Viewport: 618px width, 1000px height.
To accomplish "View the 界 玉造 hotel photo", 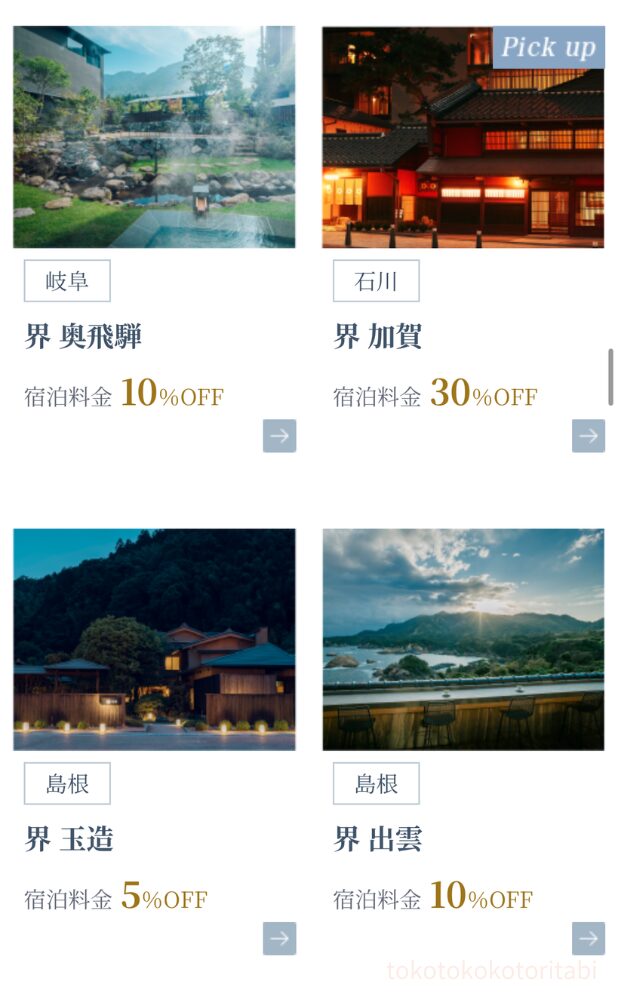I will click(x=154, y=639).
